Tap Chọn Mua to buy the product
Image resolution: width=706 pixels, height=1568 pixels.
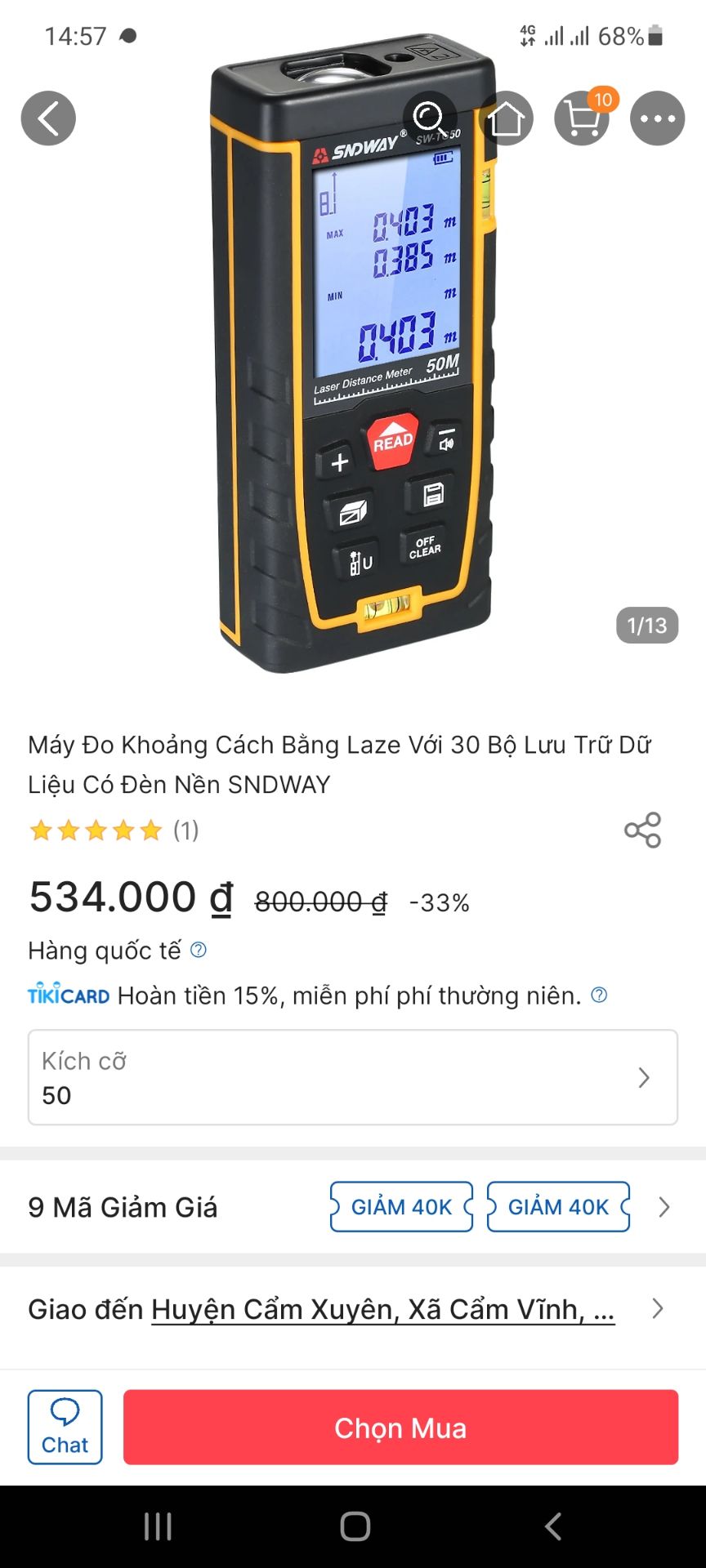(400, 1427)
